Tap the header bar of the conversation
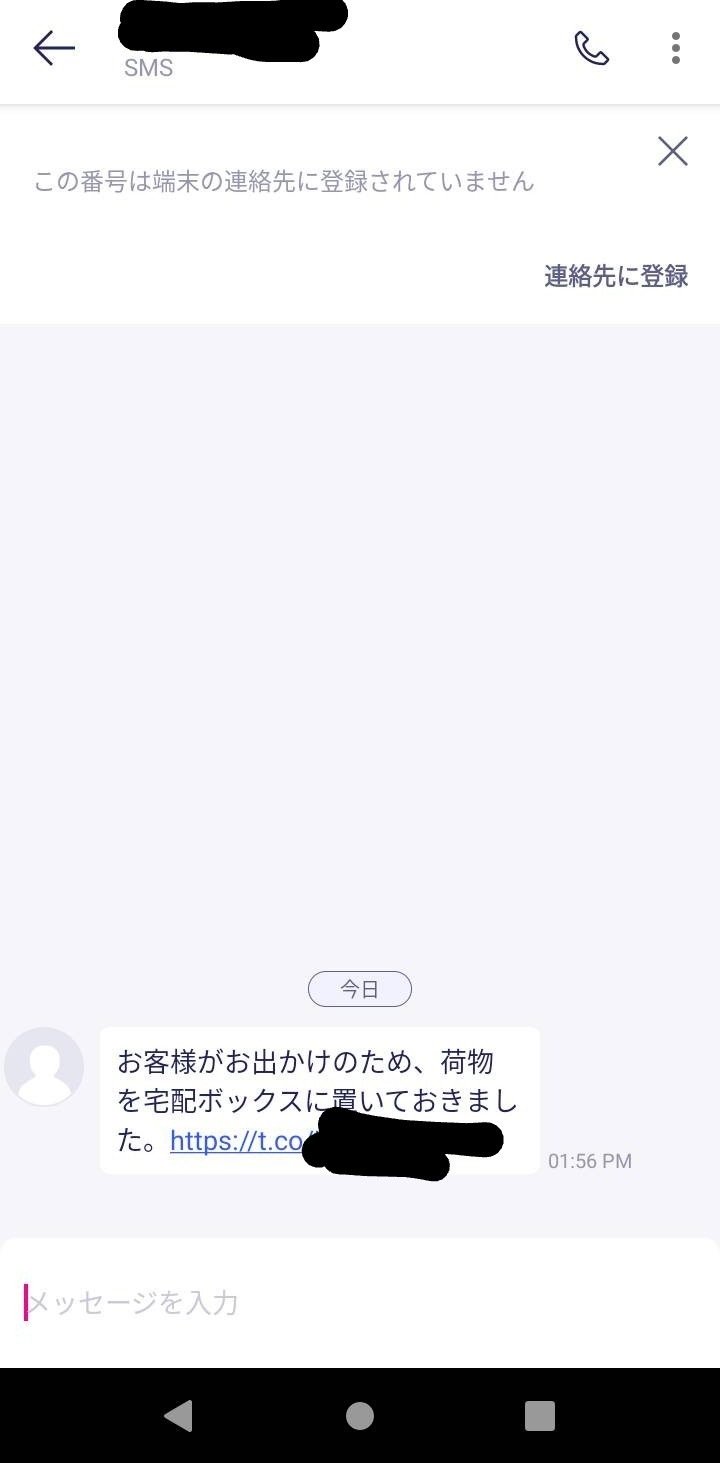The image size is (720, 1463). (x=360, y=50)
